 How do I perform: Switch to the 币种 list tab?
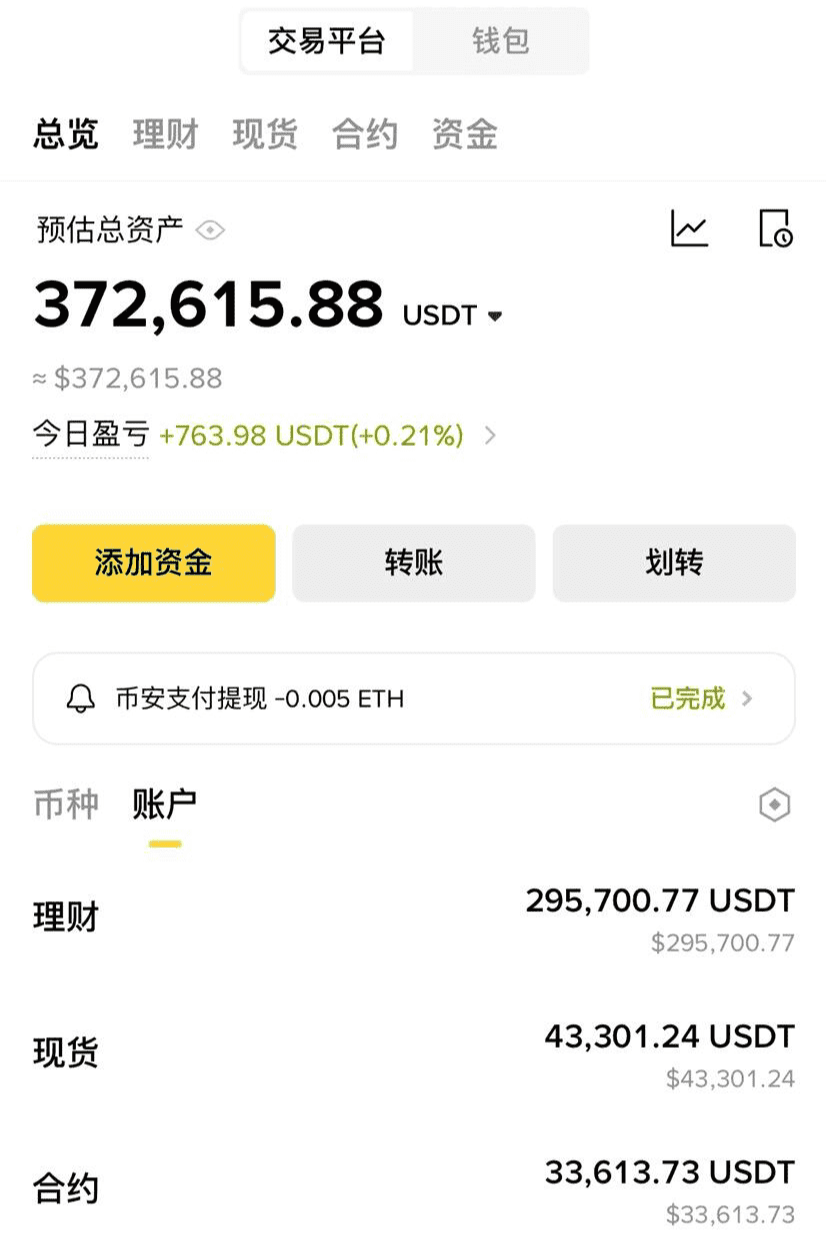coord(66,804)
